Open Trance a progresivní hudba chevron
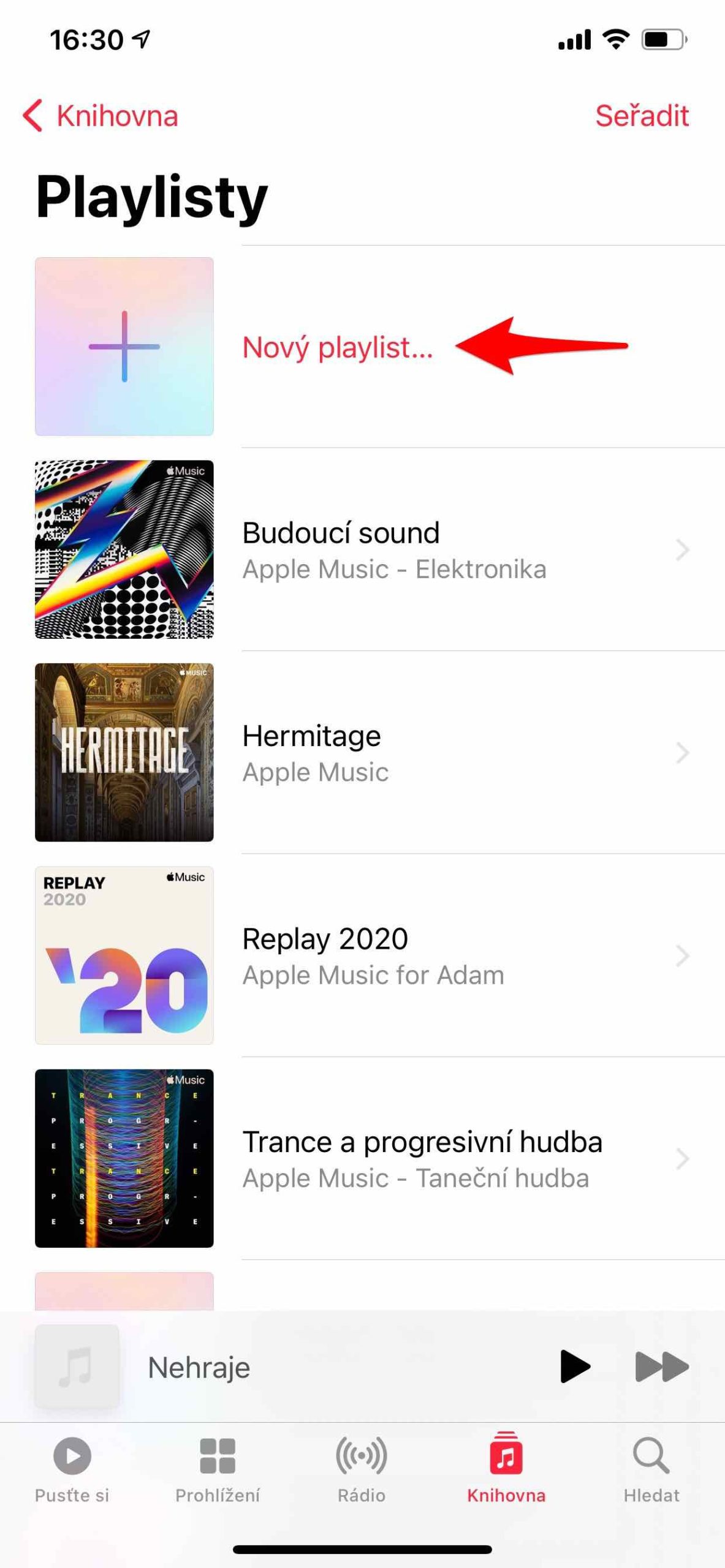725x1568 pixels. point(682,1158)
